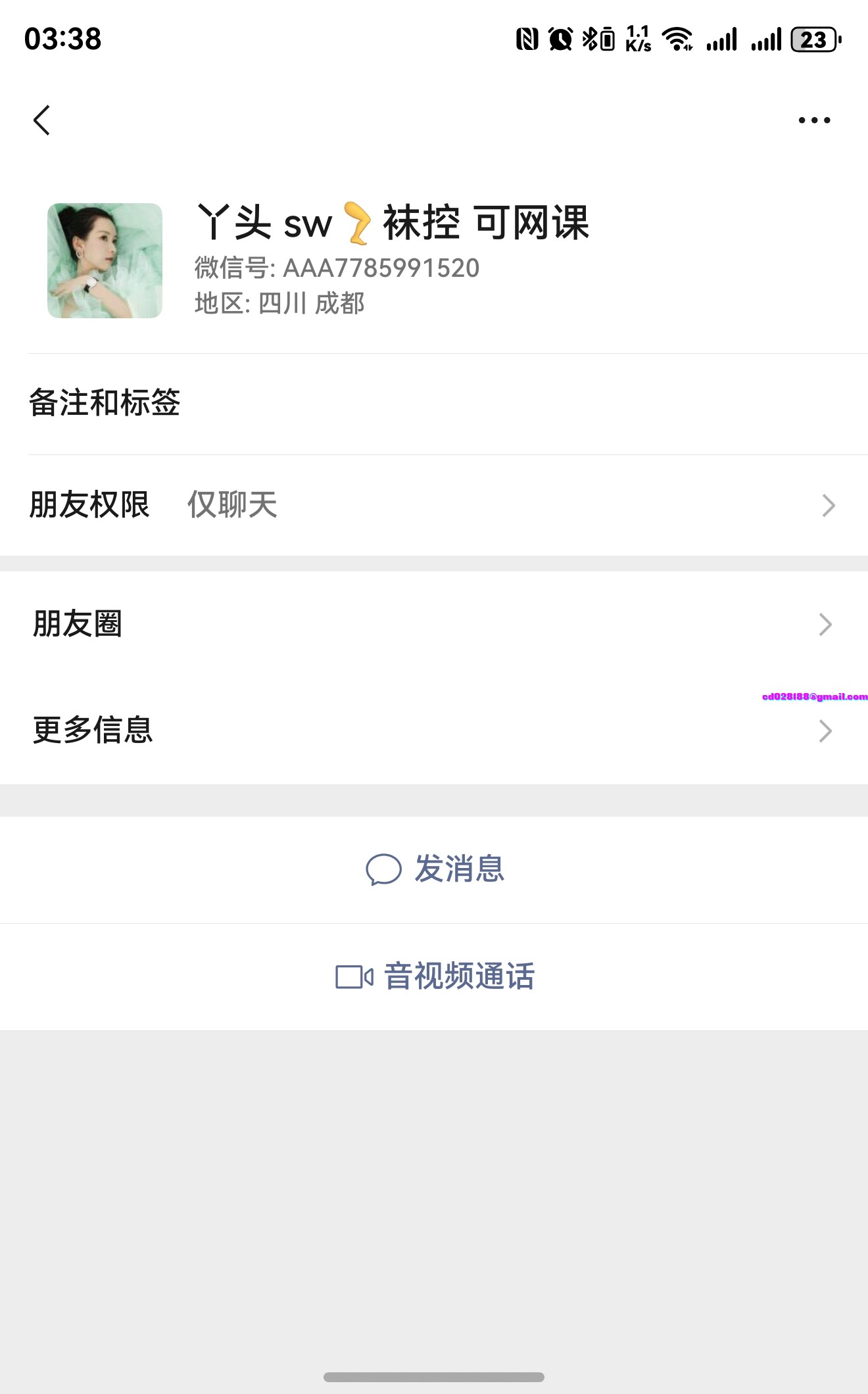Open the three-dot options menu
The image size is (868, 1394).
(x=814, y=118)
